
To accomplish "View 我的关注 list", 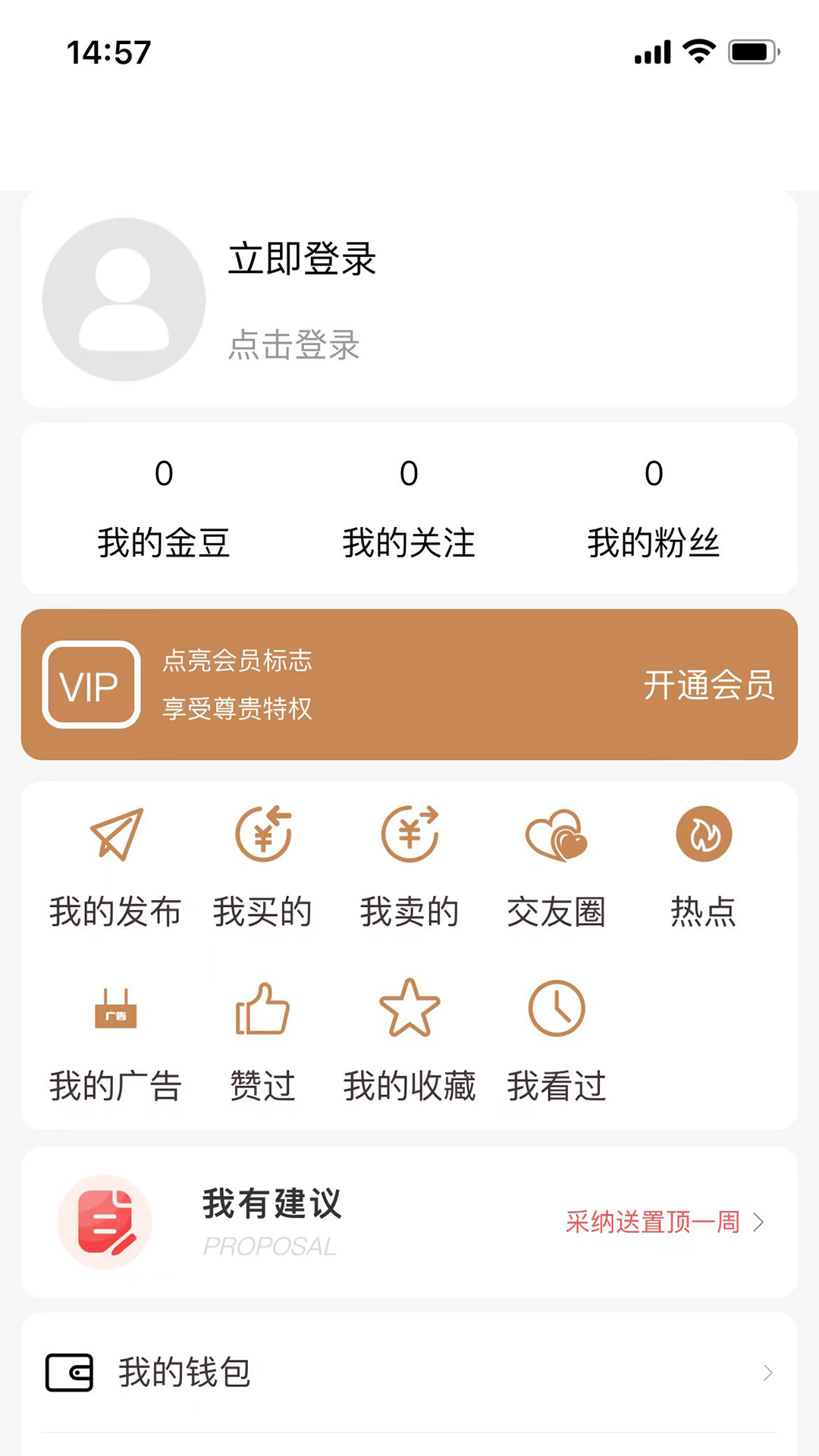I will (409, 508).
